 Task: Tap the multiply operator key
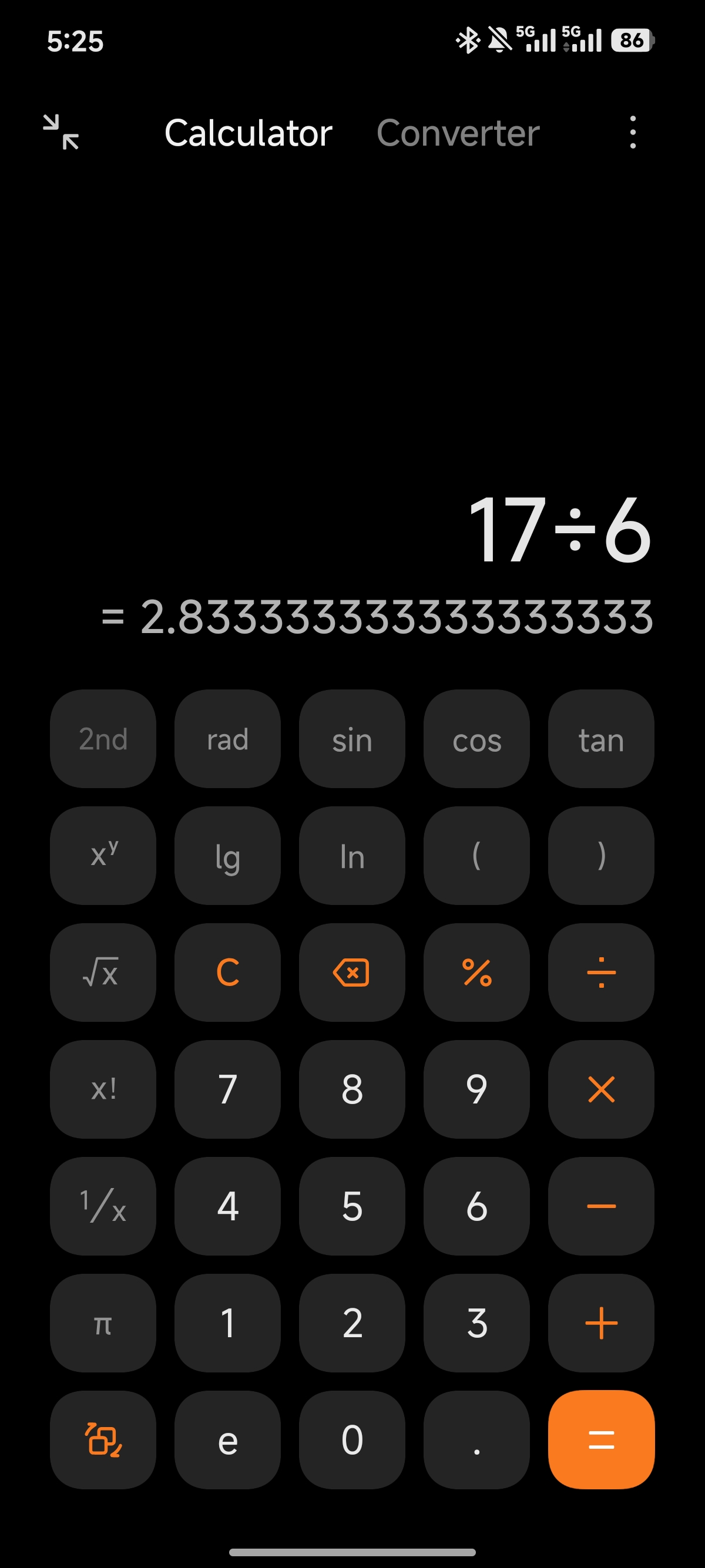pos(602,1089)
